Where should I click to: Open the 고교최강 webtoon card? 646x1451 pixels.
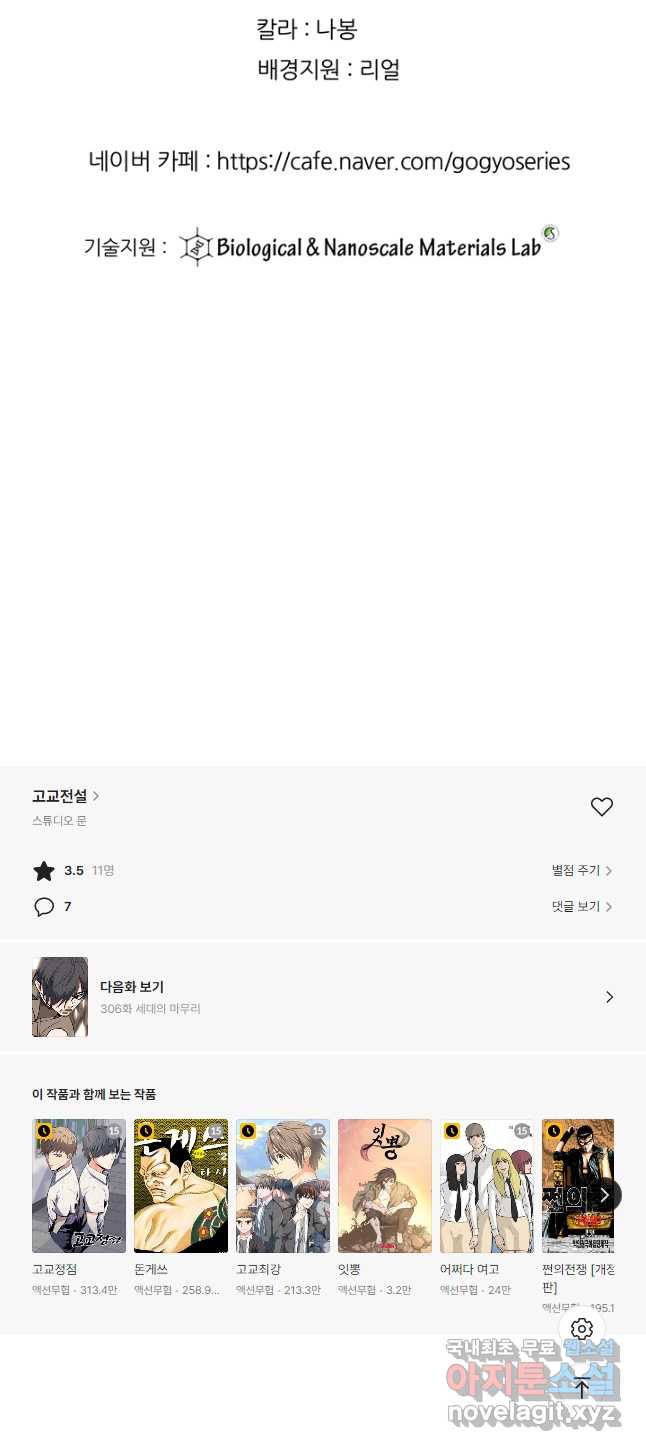click(x=283, y=1186)
